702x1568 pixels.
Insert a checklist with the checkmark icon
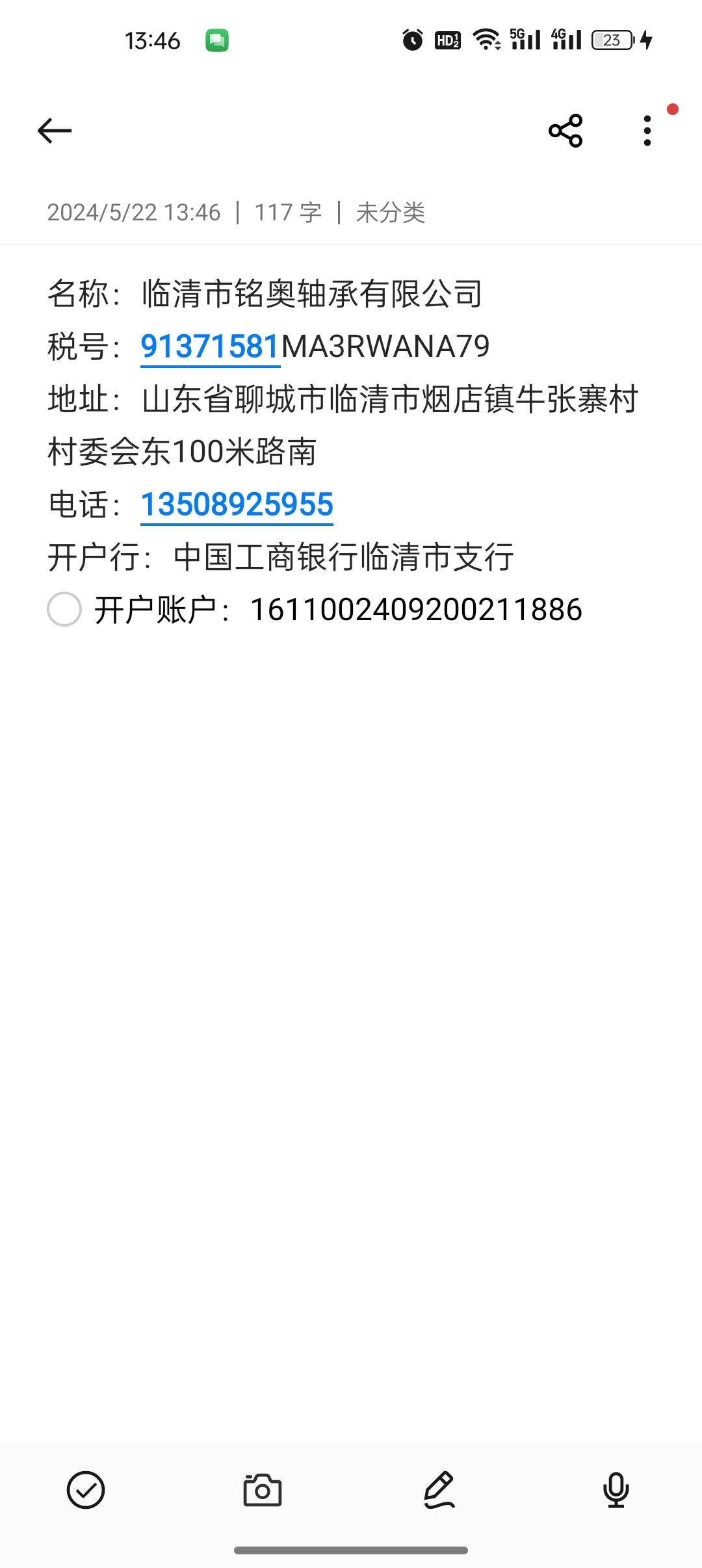86,1490
